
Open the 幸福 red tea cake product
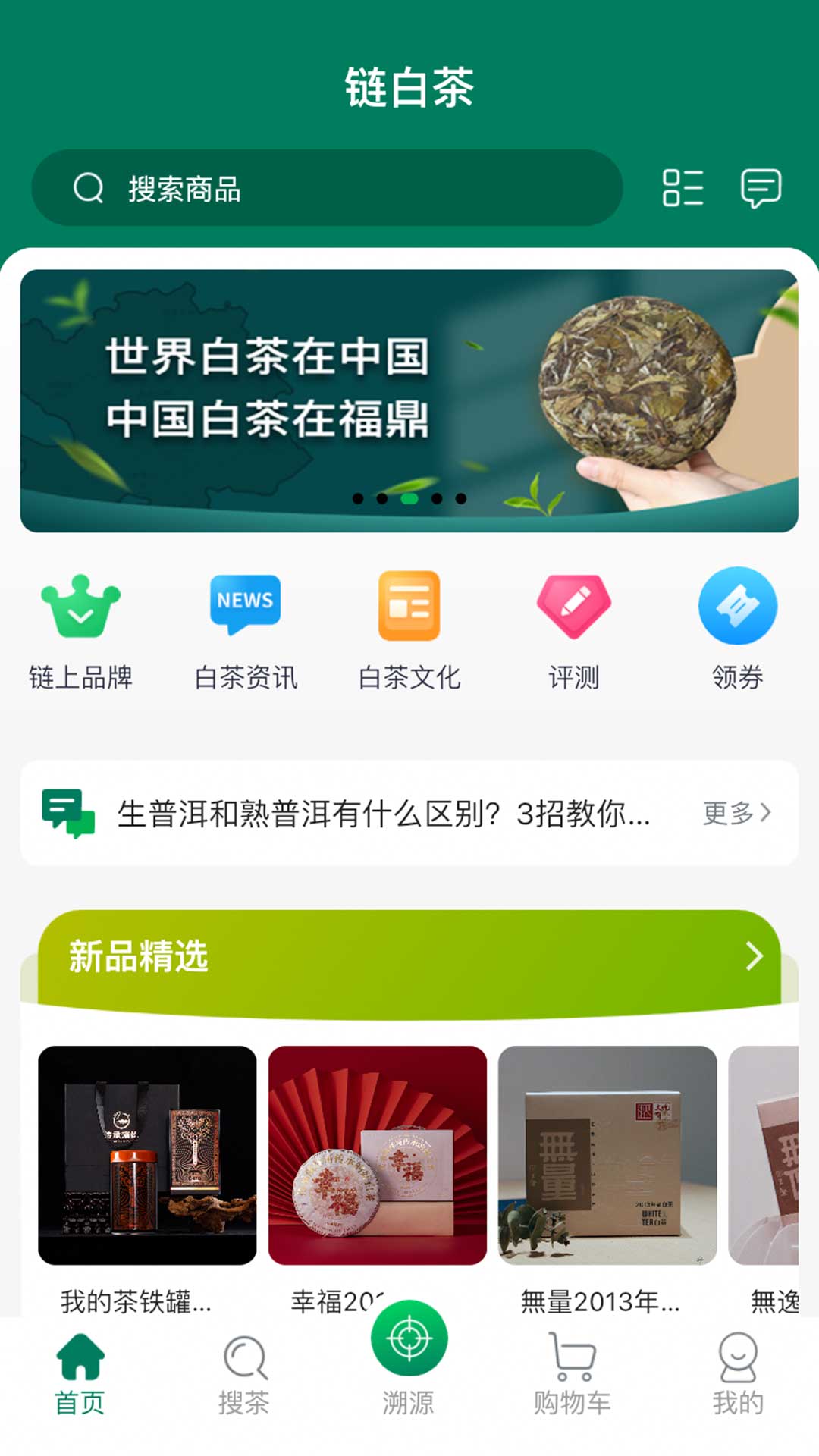[x=378, y=1180]
